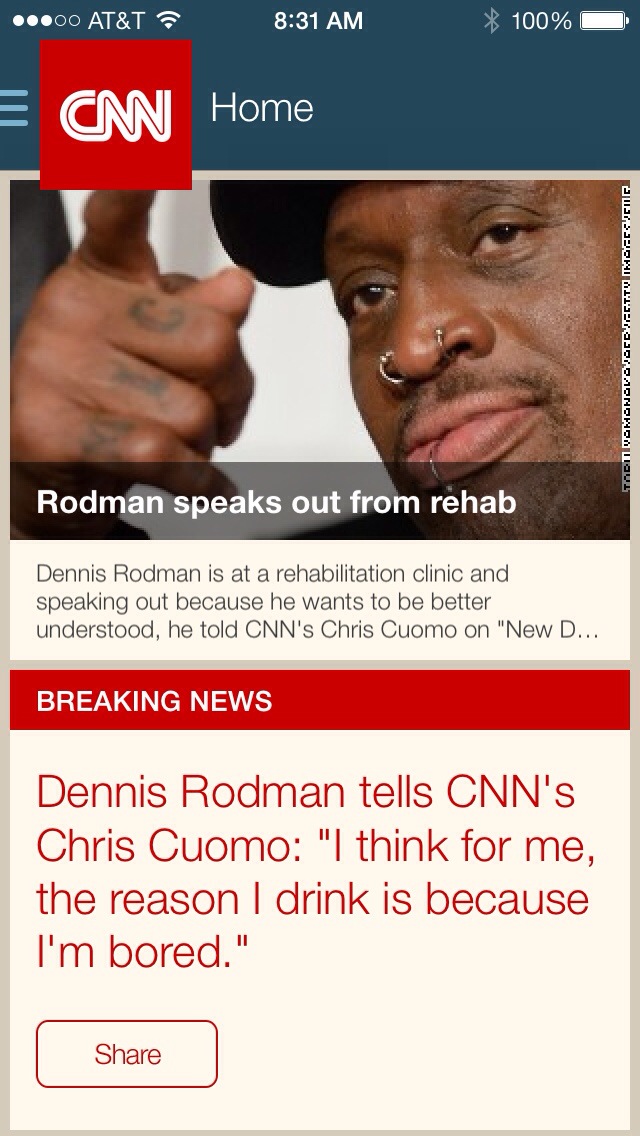Share the breaking news quote
Image resolution: width=640 pixels, height=1136 pixels.
127,1053
